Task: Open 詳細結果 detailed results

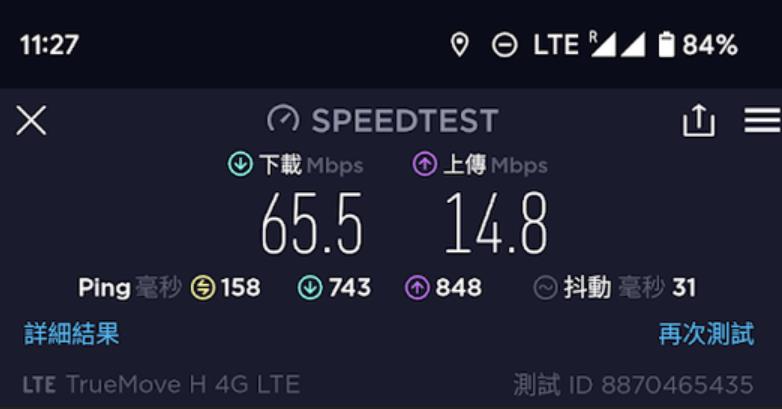Action: tap(71, 334)
